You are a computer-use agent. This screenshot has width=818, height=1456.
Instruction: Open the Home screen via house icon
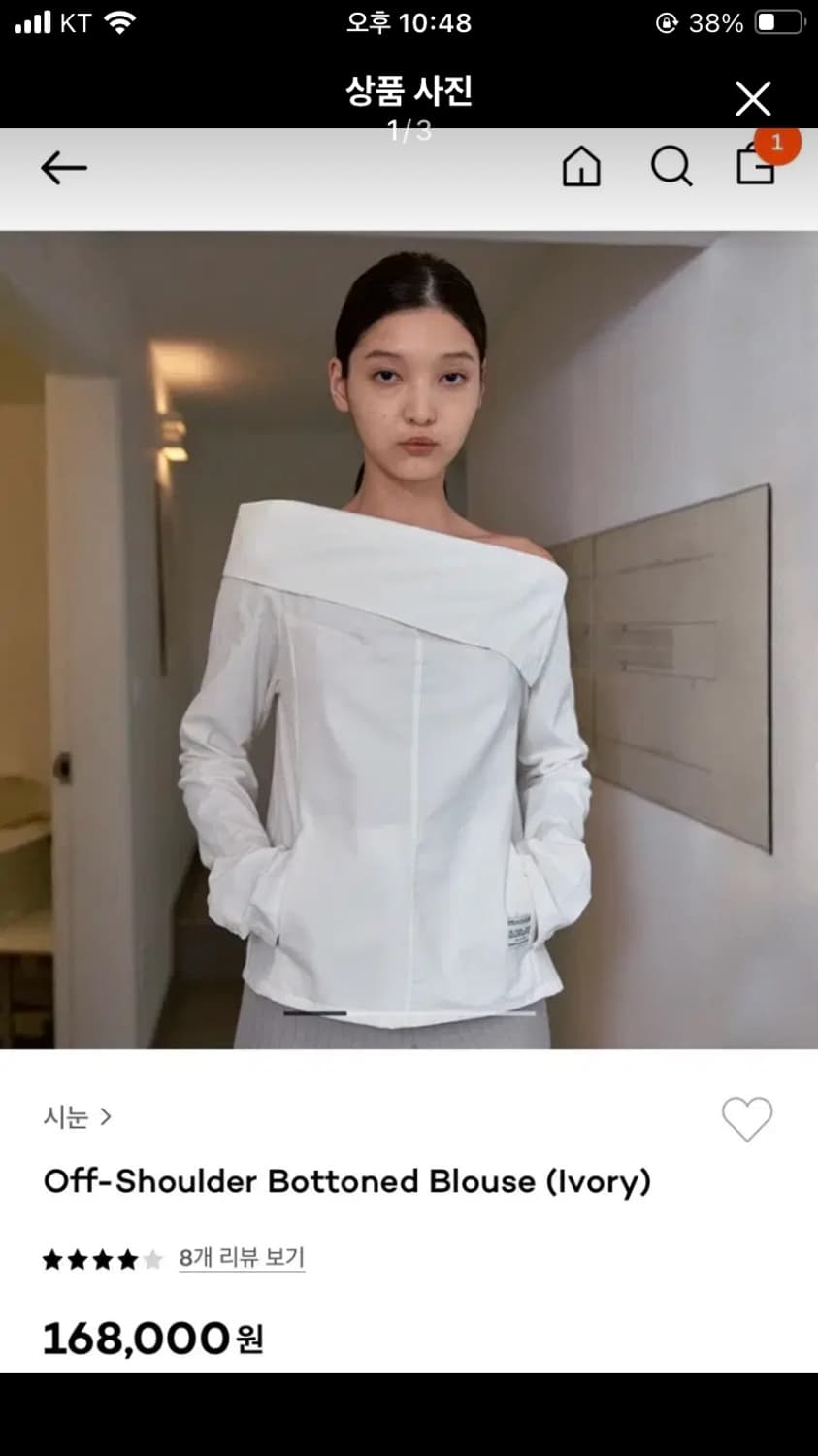coord(580,167)
